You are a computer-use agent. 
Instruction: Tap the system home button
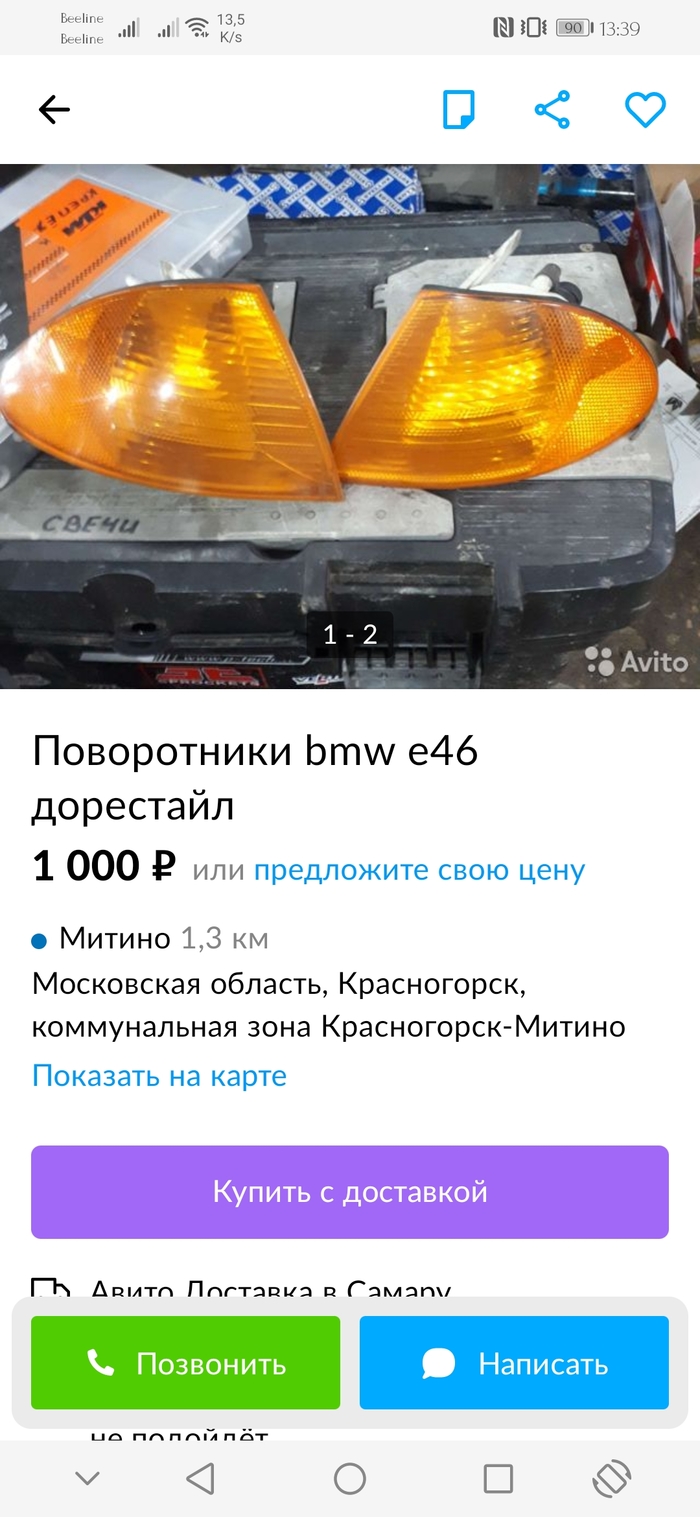[350, 1478]
